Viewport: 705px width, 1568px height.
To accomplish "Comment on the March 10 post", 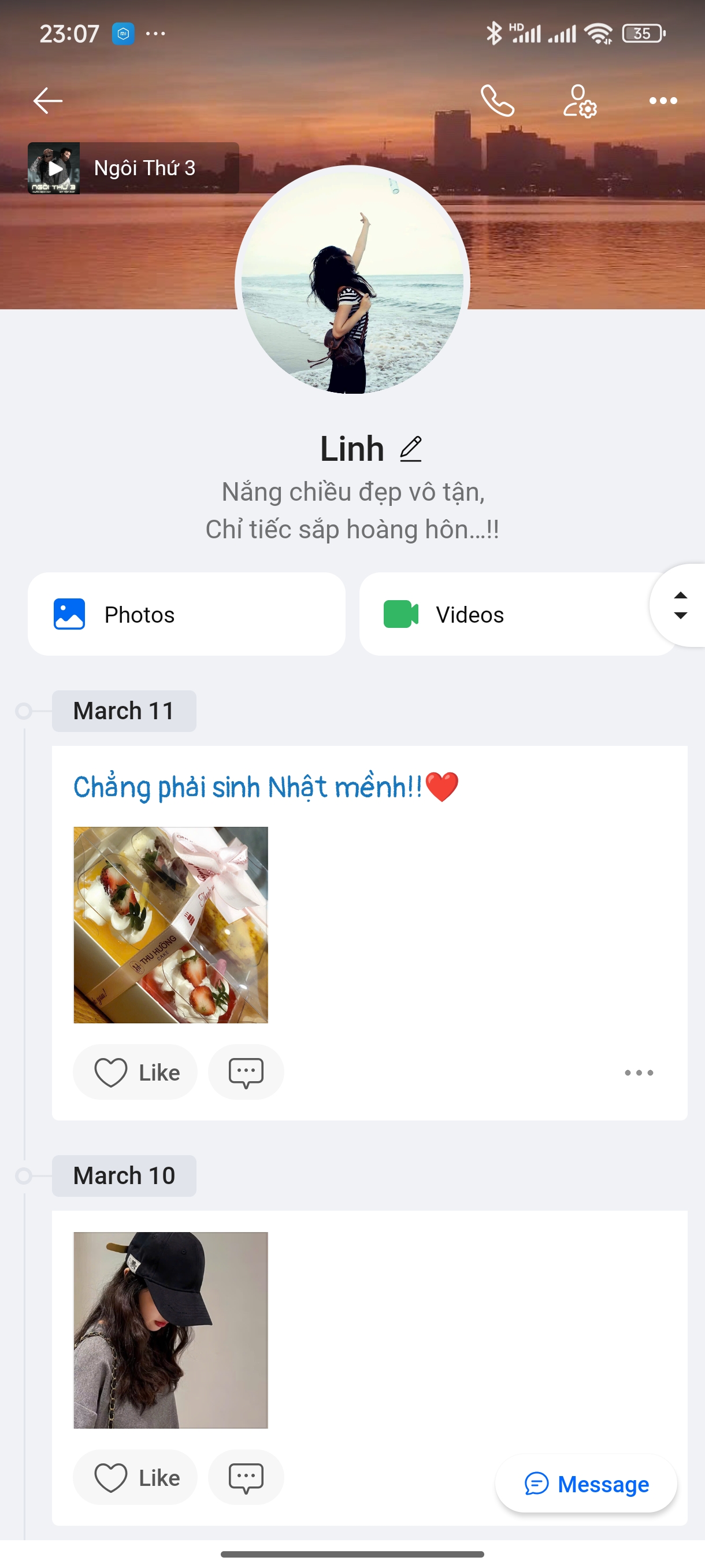I will pyautogui.click(x=246, y=1477).
